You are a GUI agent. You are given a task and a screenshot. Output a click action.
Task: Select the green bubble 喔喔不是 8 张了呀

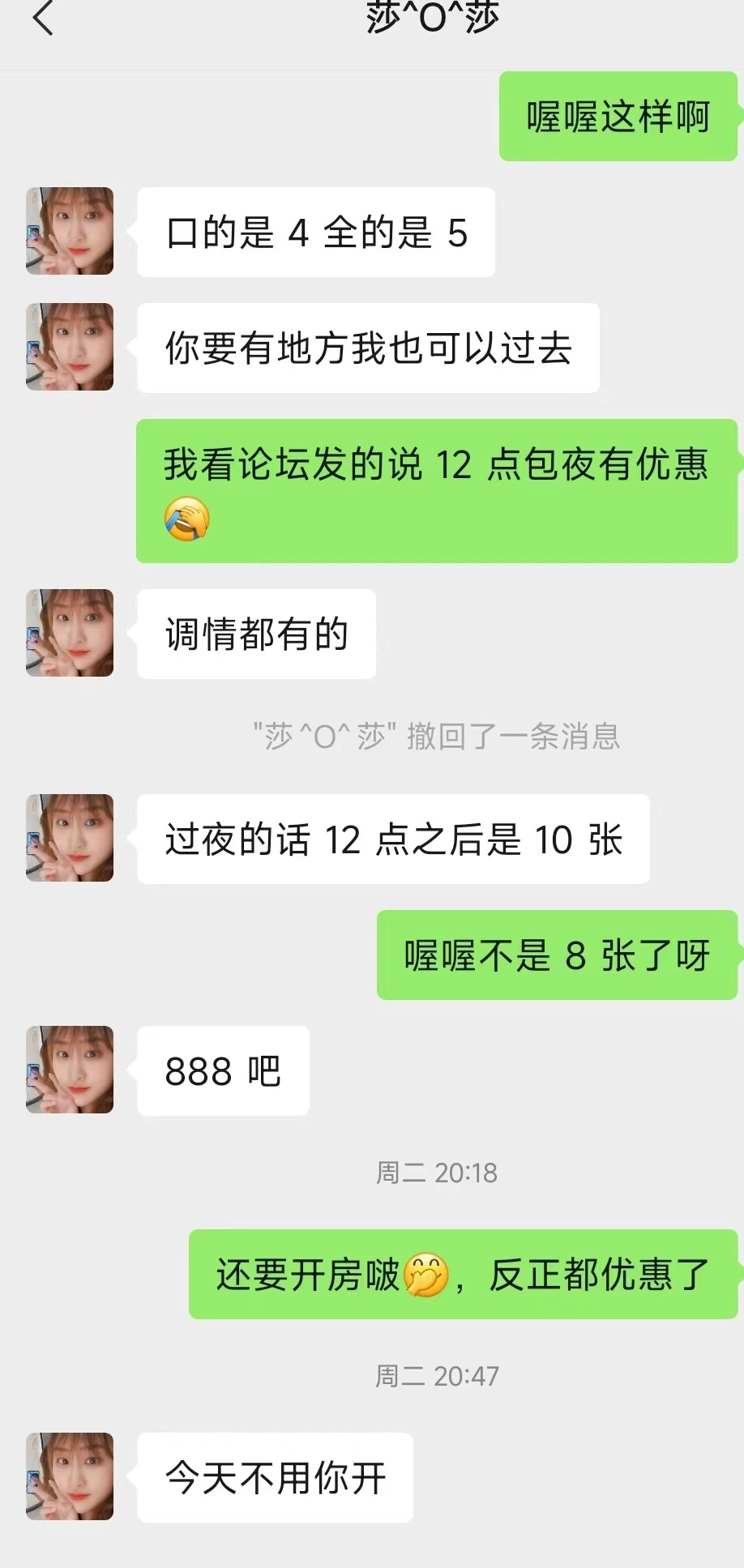tap(557, 956)
